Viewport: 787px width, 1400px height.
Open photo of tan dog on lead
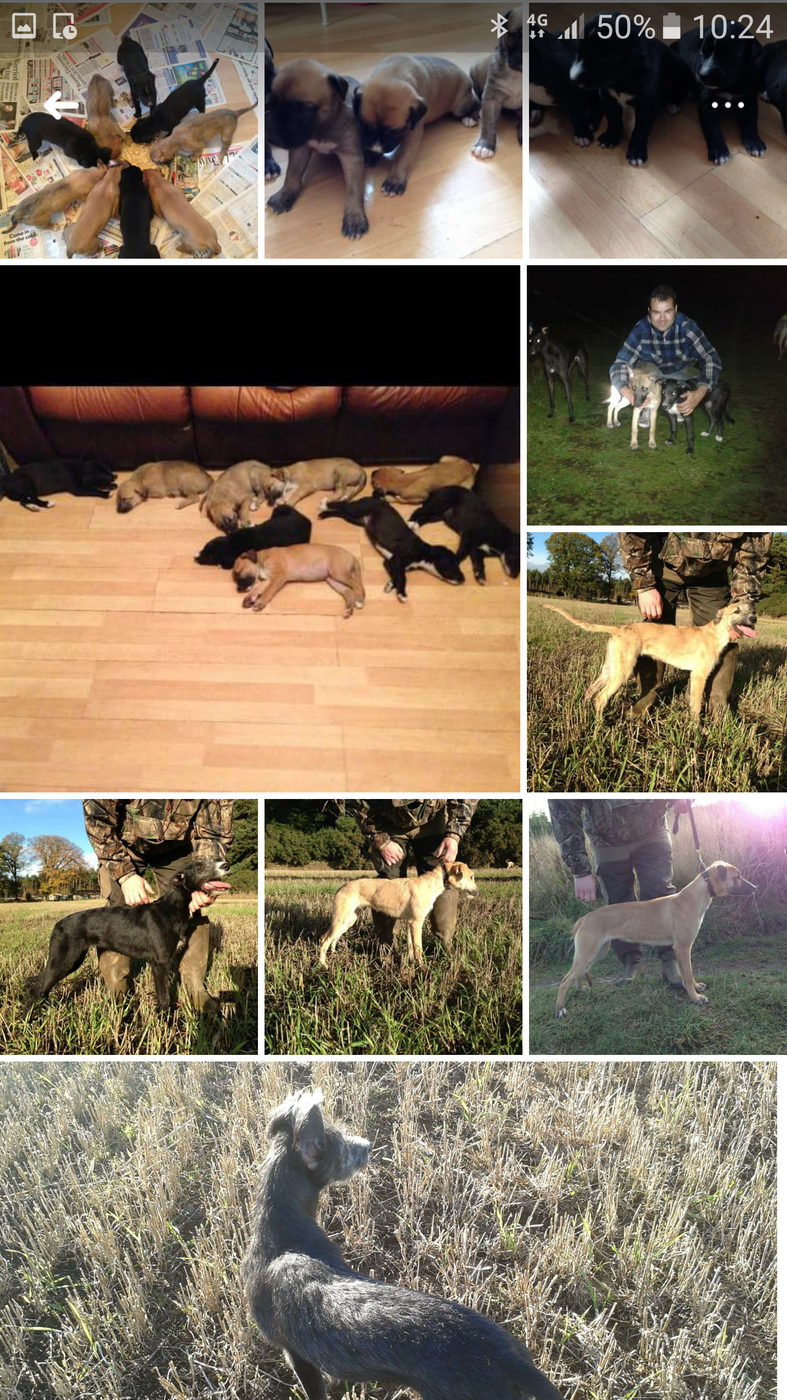pyautogui.click(x=658, y=926)
